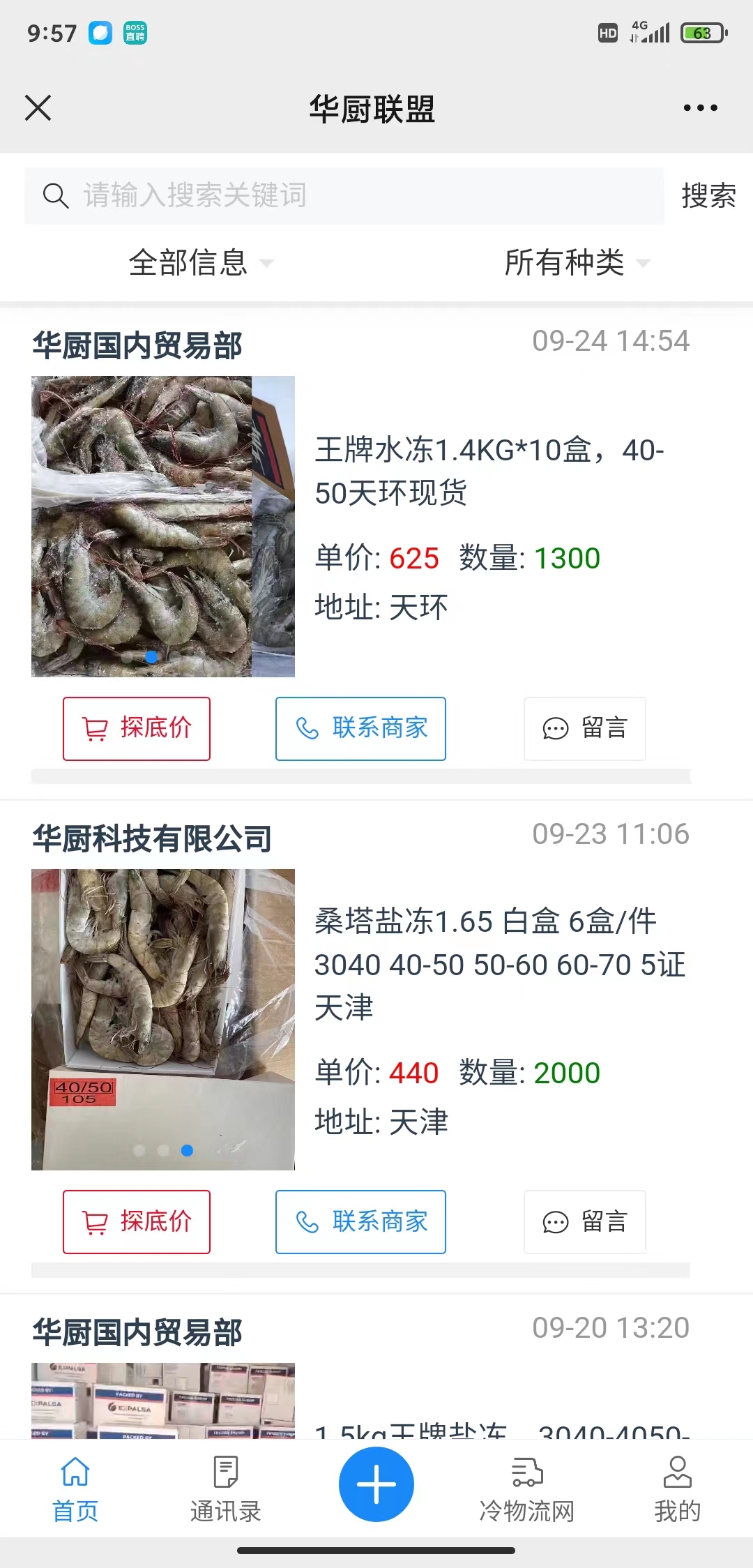
Task: Tap the search keyword input field
Action: click(x=279, y=195)
